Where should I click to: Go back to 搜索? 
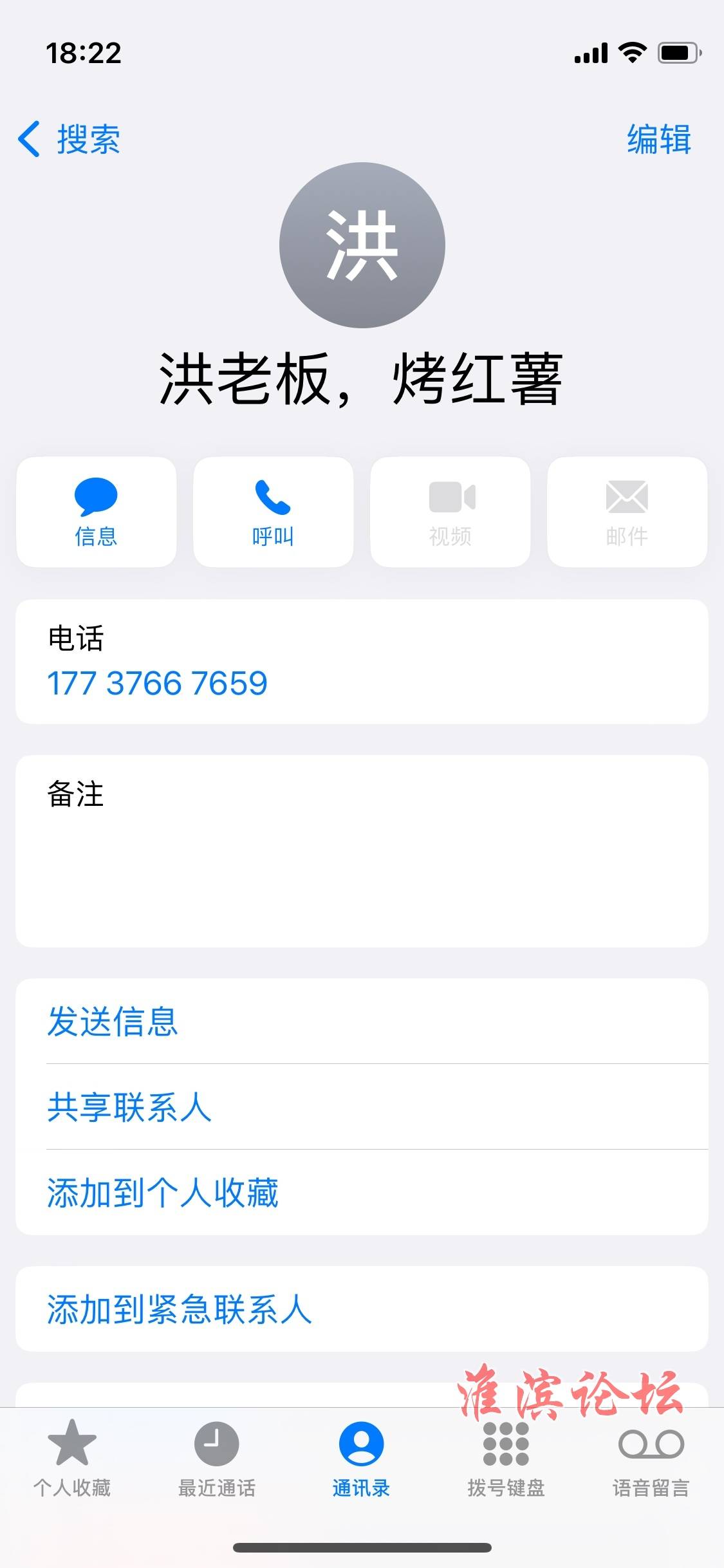click(x=69, y=139)
